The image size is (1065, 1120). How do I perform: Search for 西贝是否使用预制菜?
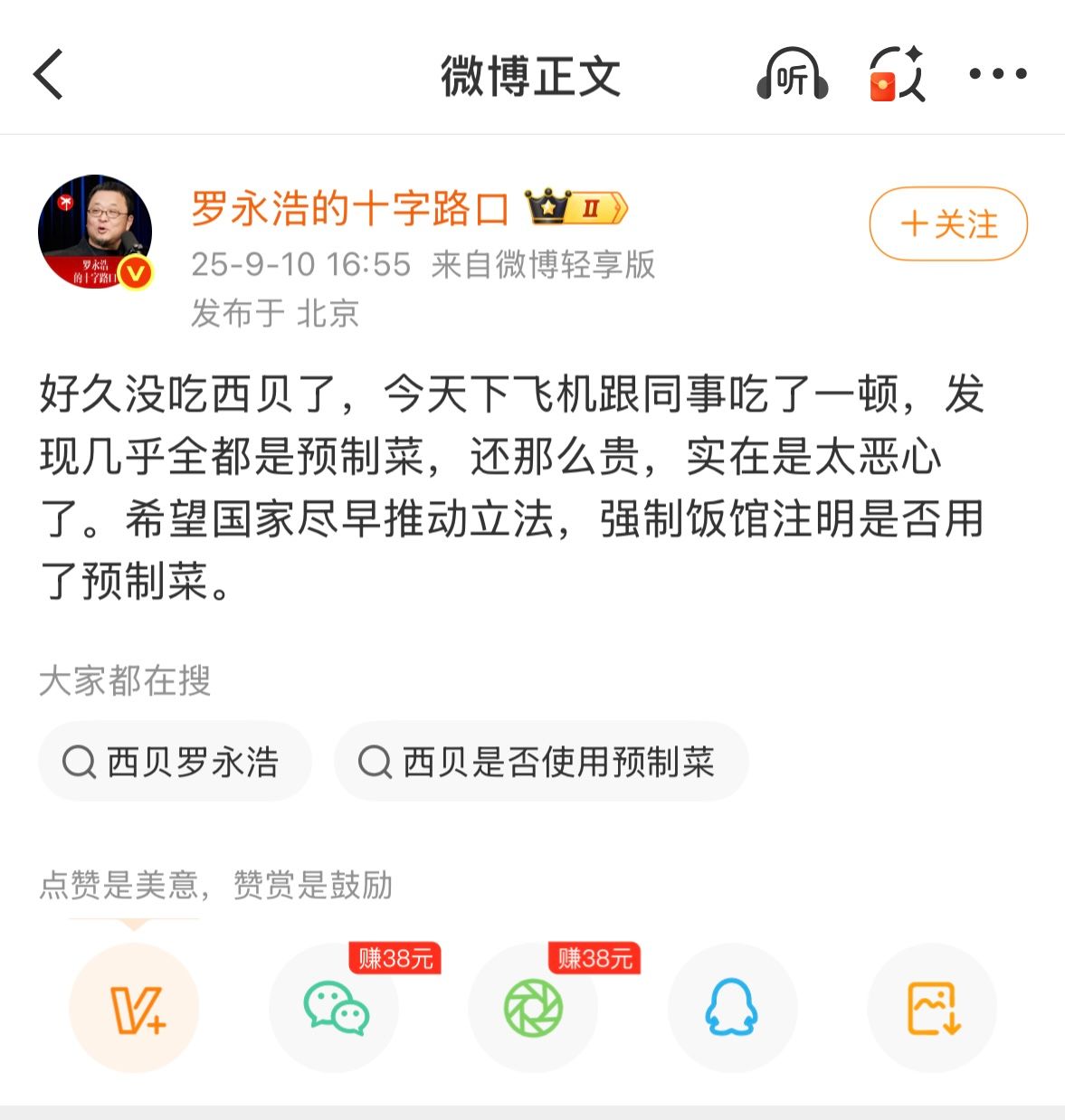(x=540, y=762)
